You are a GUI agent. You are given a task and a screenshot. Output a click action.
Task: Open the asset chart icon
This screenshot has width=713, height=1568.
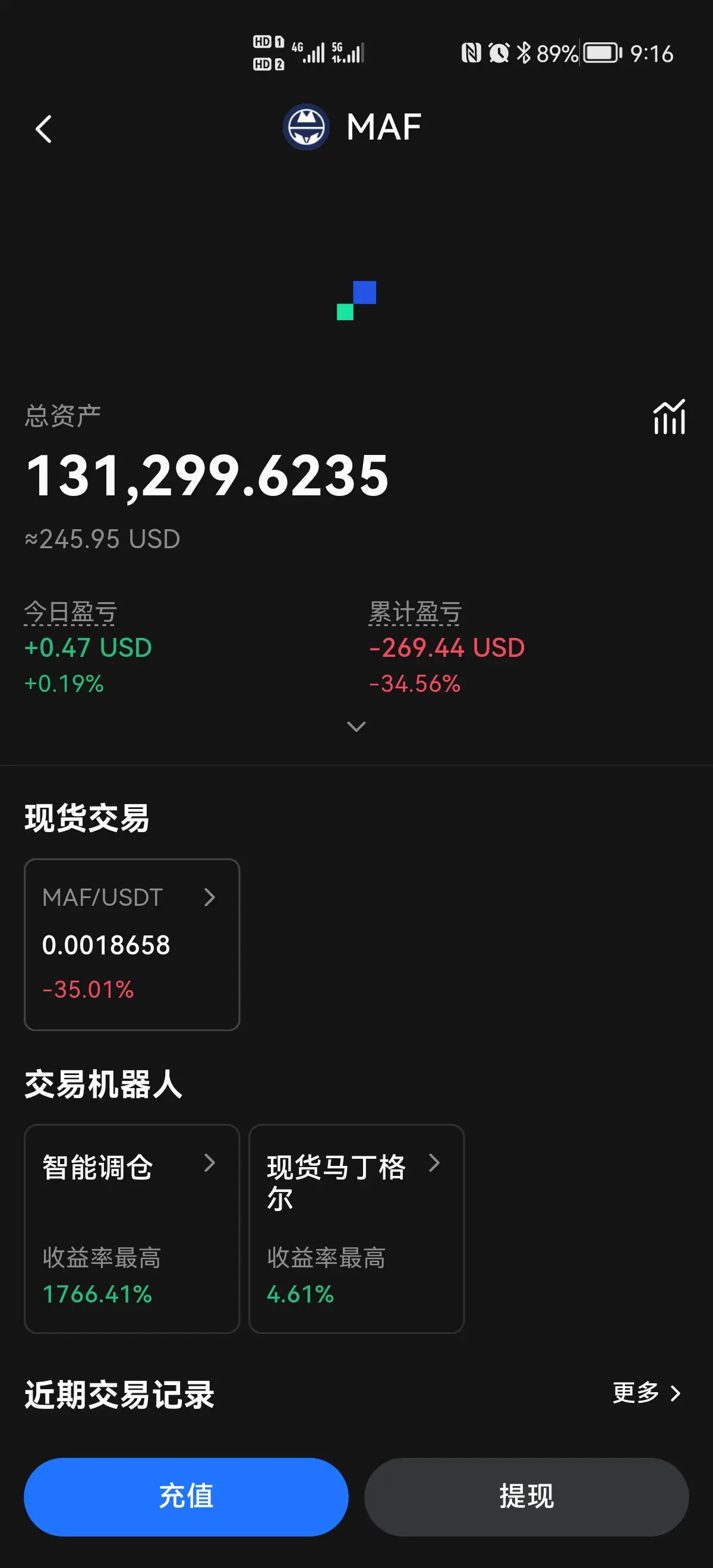click(669, 417)
